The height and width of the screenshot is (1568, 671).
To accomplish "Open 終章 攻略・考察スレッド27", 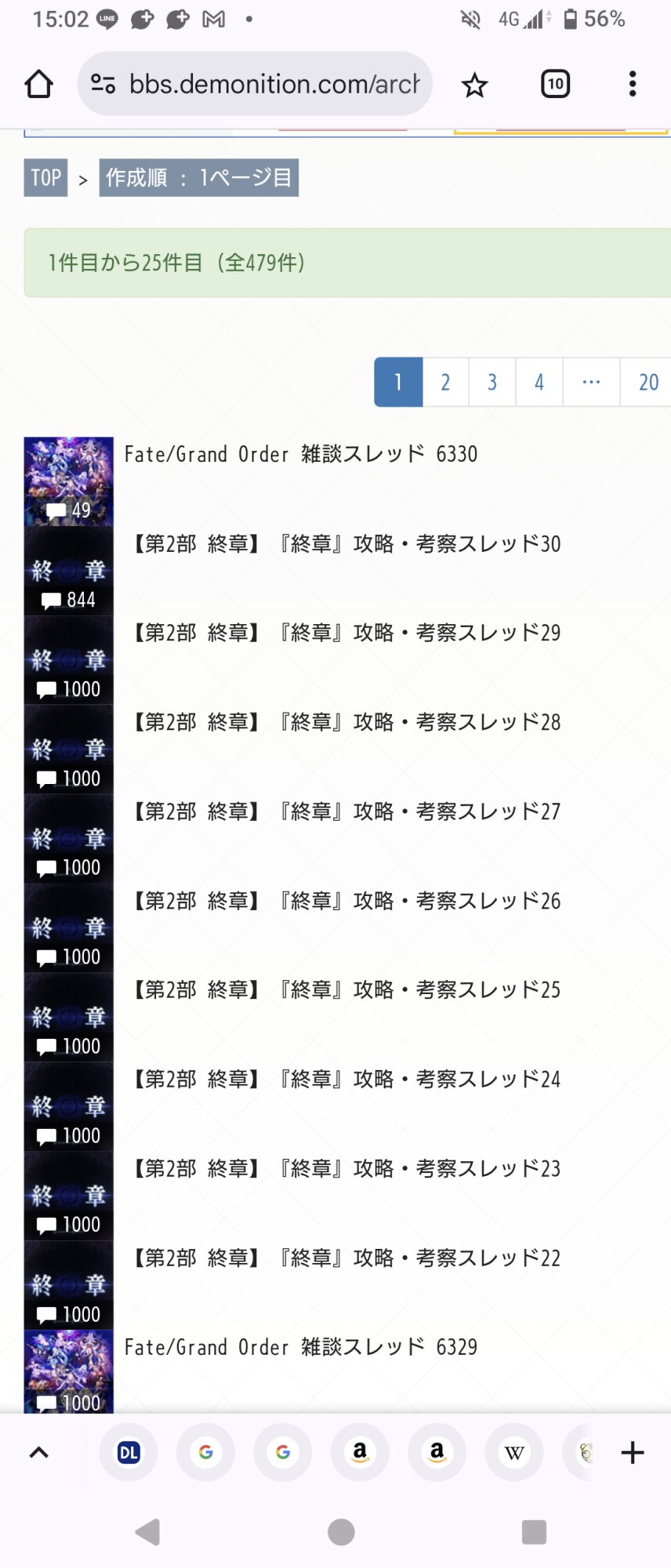I will pos(346,811).
